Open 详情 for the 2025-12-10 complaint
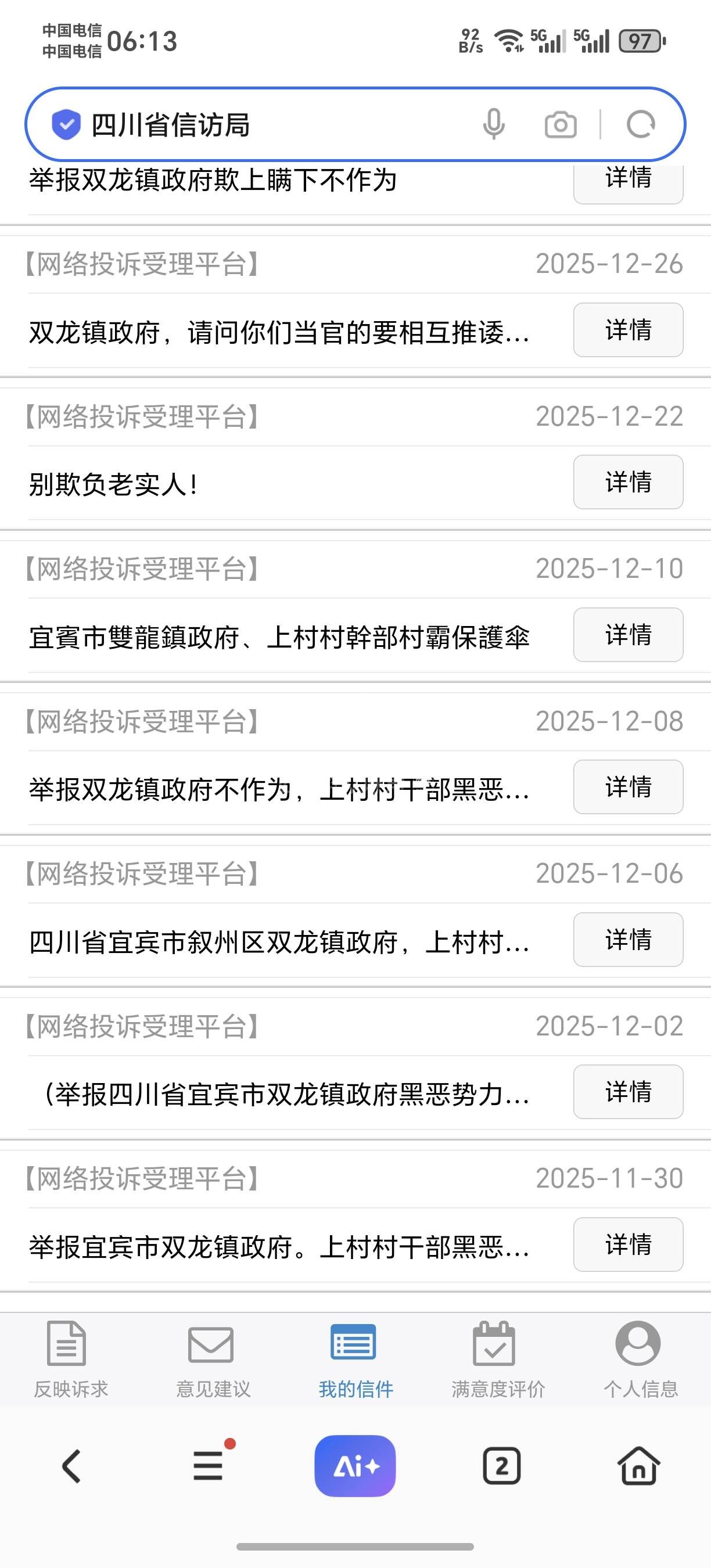This screenshot has width=711, height=1568. pyautogui.click(x=627, y=635)
